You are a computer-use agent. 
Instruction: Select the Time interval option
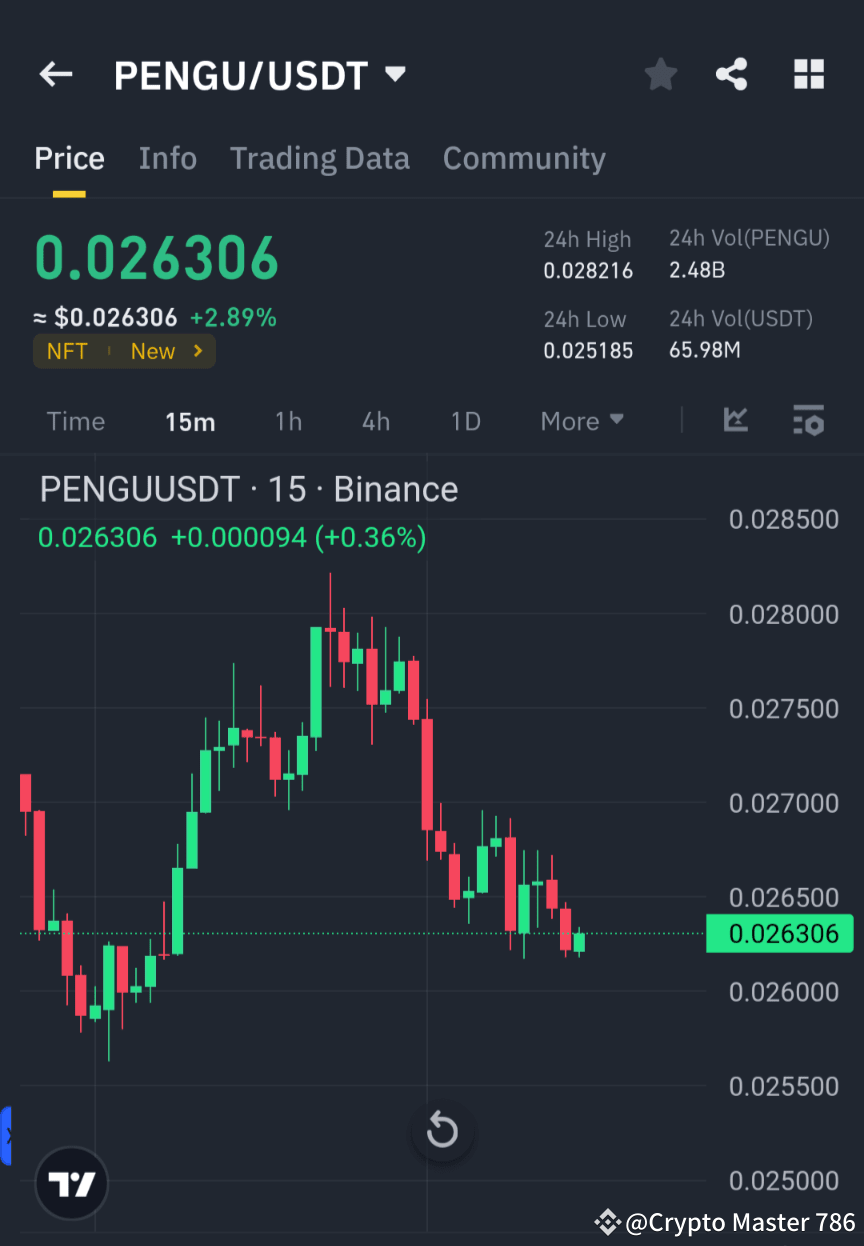(x=76, y=420)
